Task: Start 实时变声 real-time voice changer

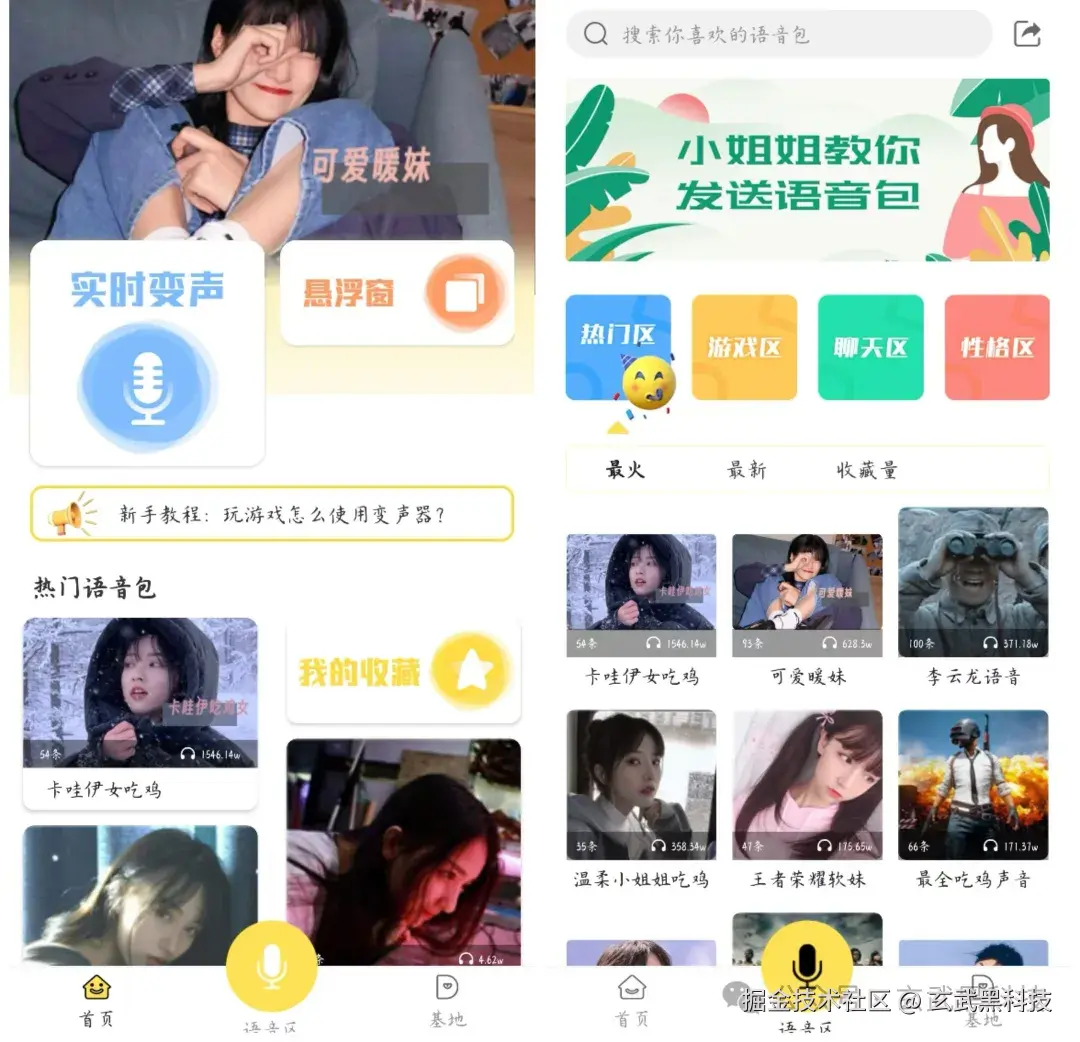Action: (x=148, y=355)
